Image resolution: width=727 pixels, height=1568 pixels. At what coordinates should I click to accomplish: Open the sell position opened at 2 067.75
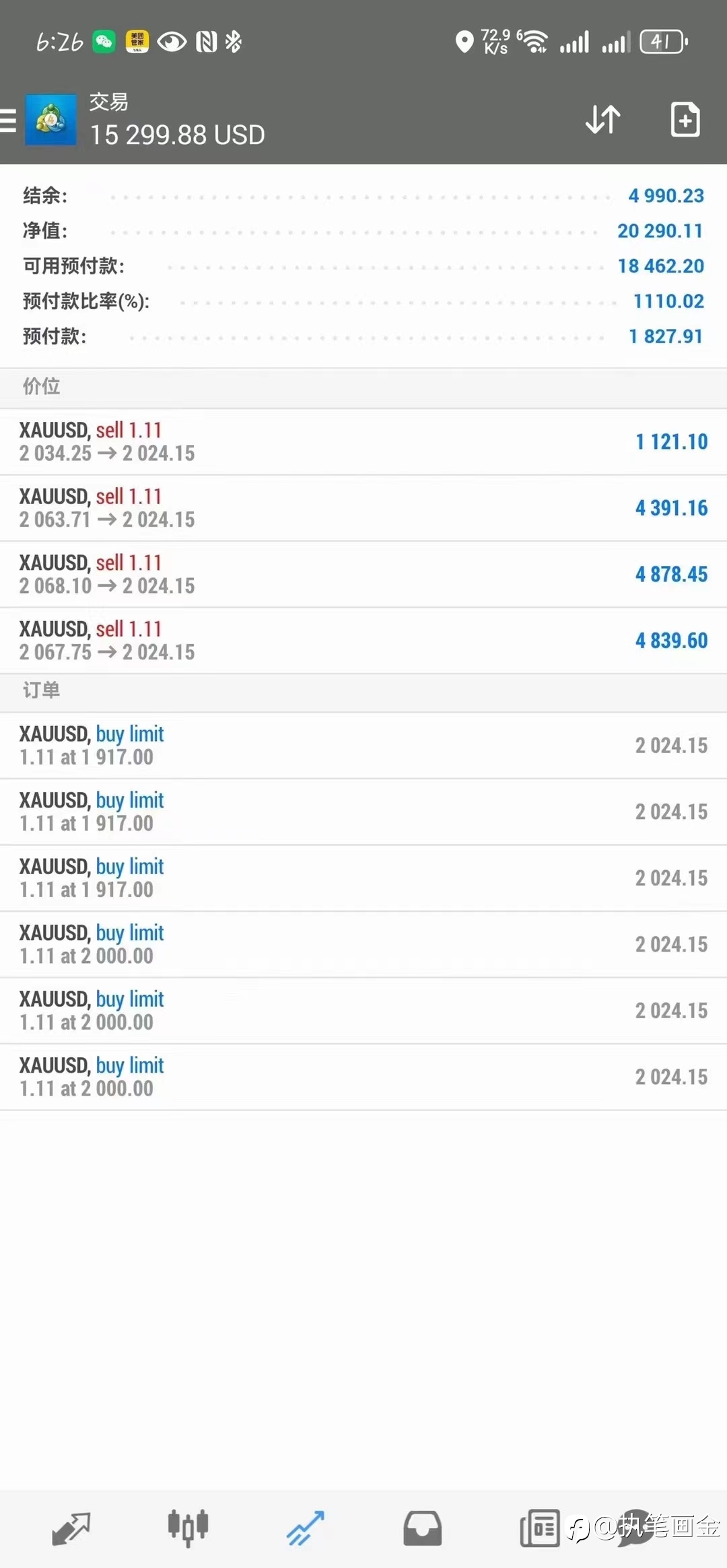pos(363,641)
